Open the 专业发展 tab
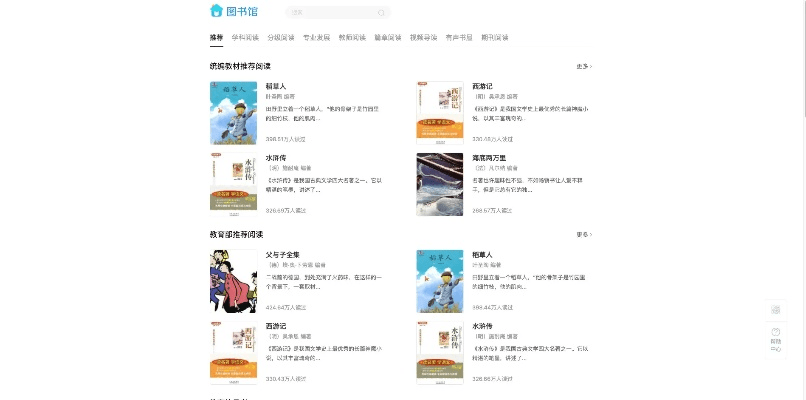This screenshot has width=806, height=400. tap(316, 37)
